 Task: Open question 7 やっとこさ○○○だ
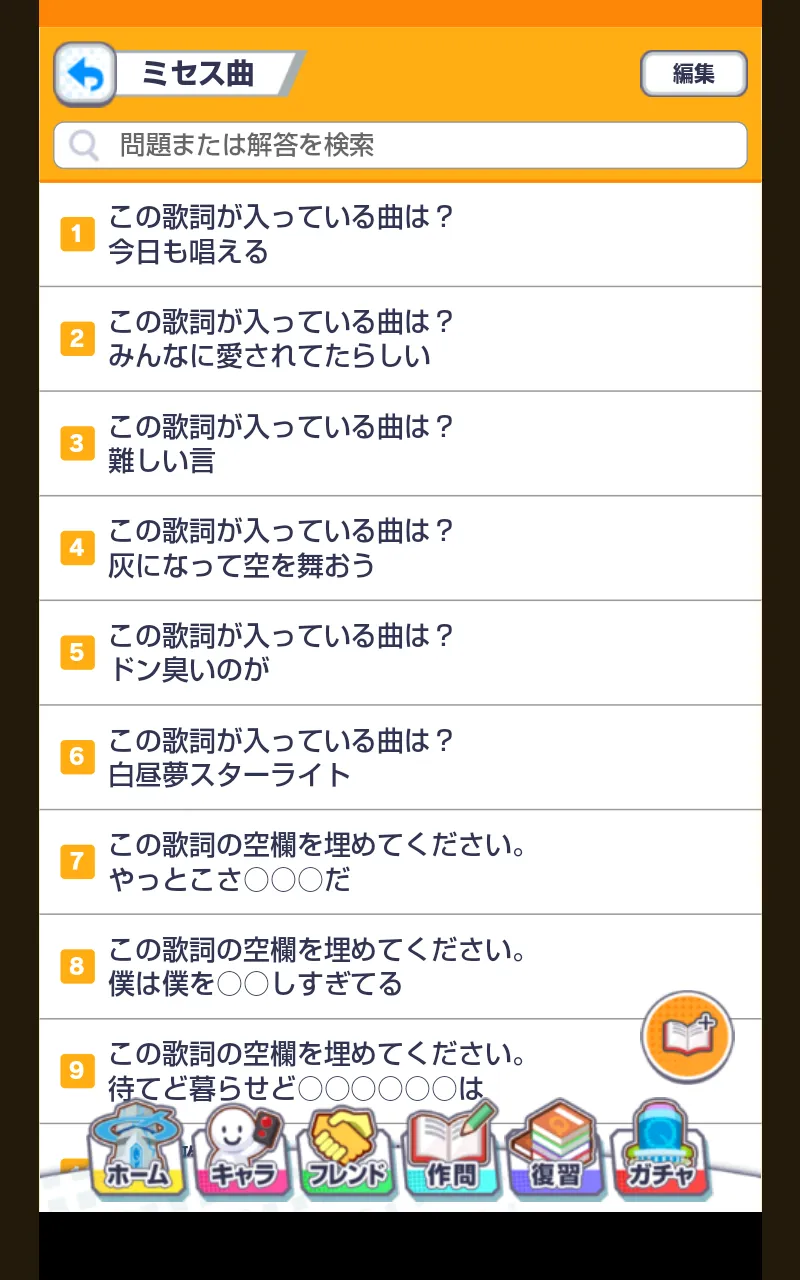(x=400, y=862)
